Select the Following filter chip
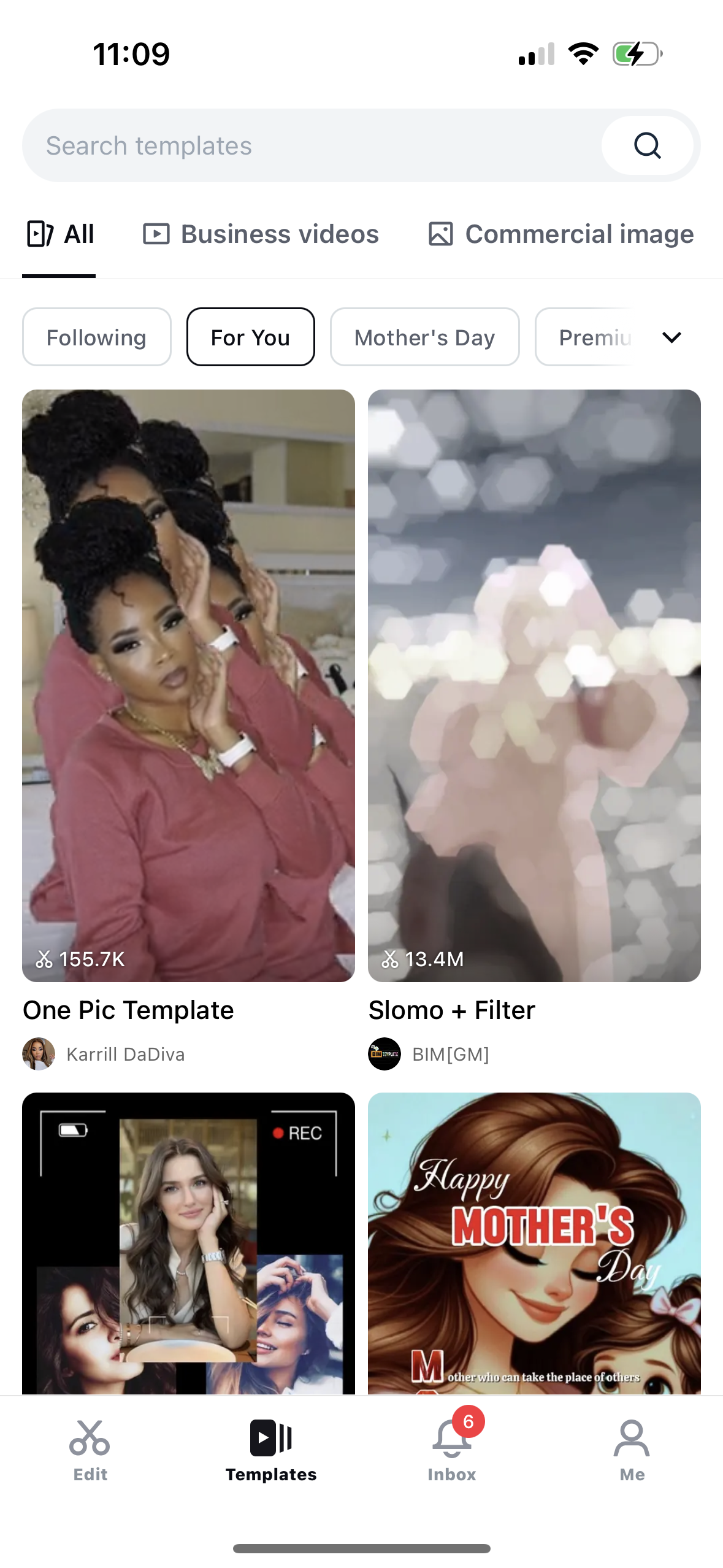 click(96, 337)
